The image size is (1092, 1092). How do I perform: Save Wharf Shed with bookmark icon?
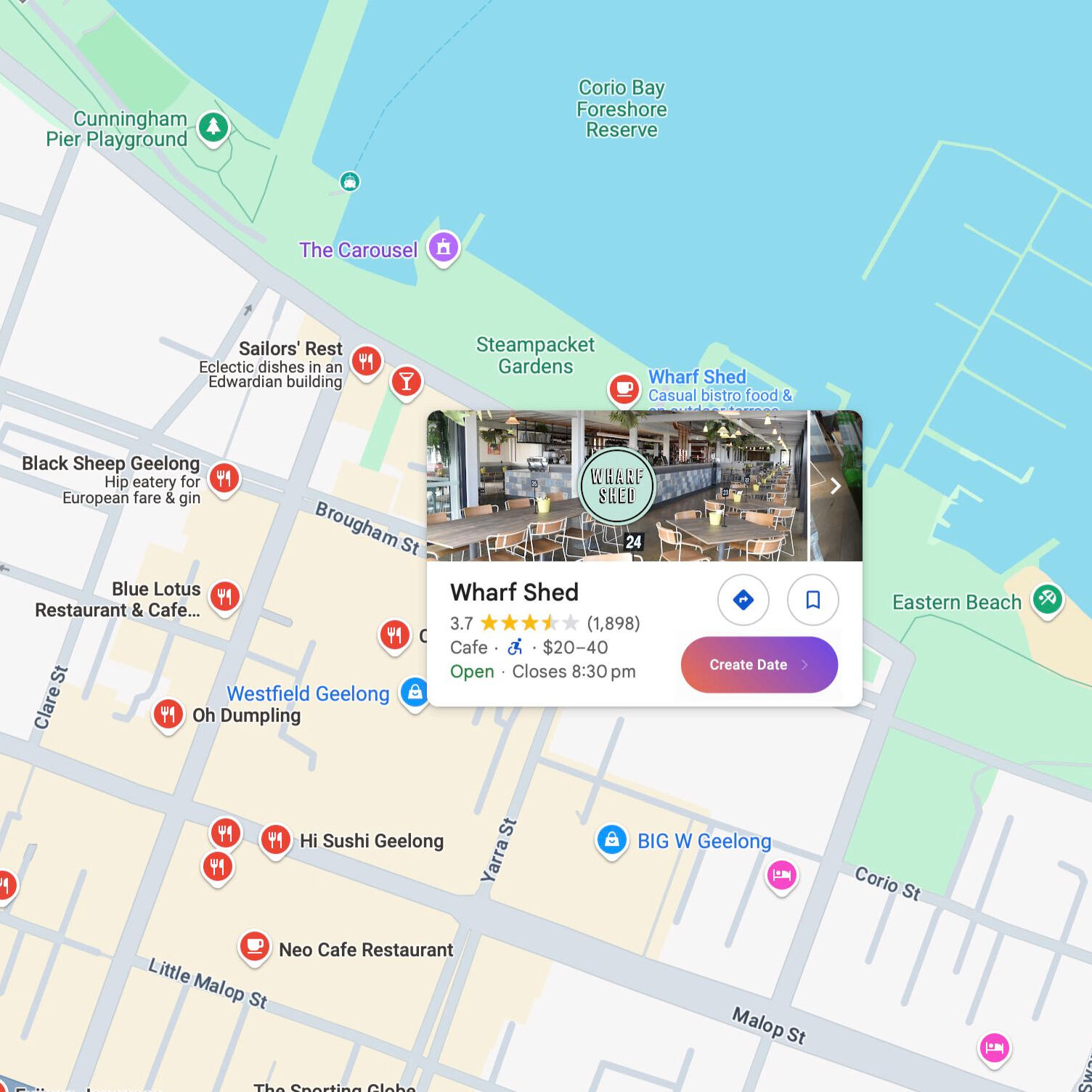(x=812, y=600)
